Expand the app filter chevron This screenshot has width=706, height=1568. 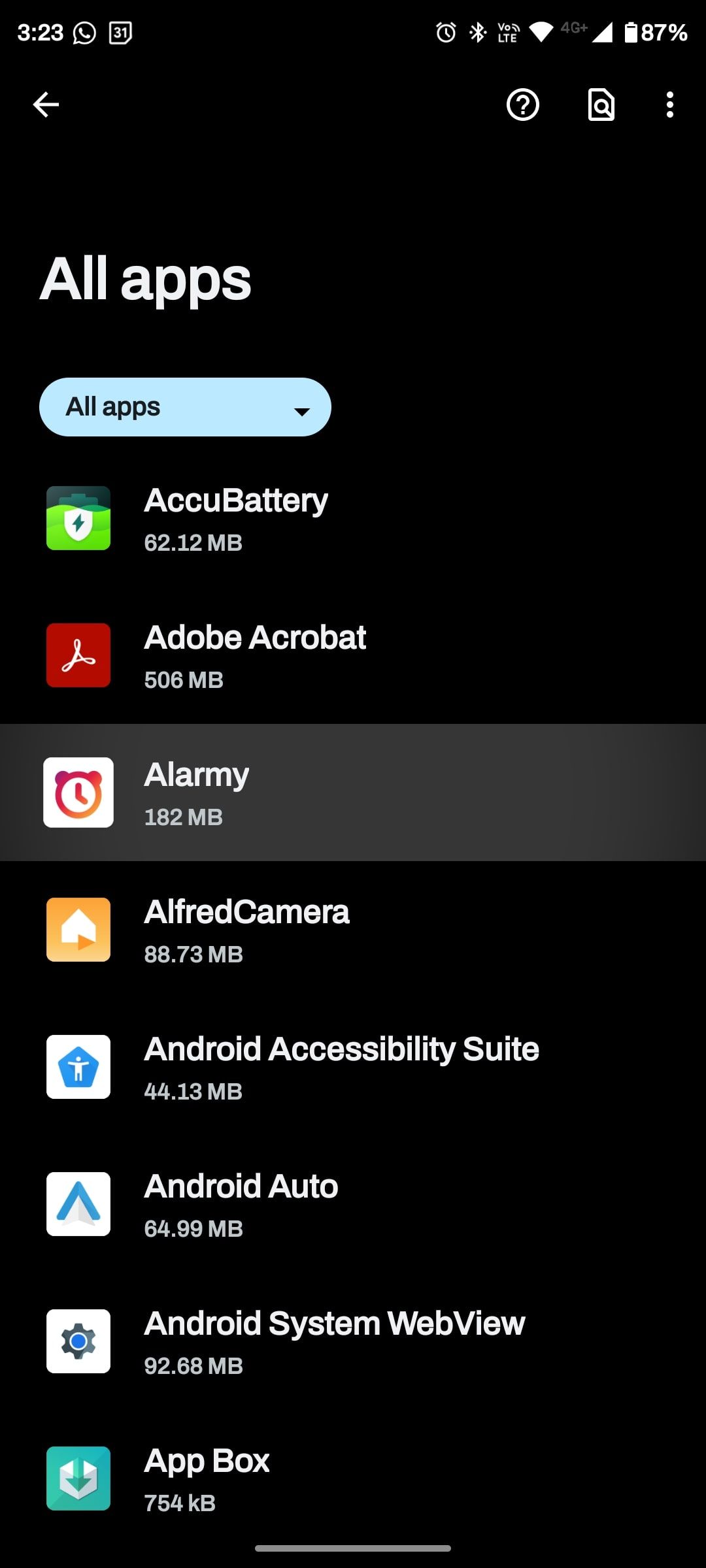(302, 412)
